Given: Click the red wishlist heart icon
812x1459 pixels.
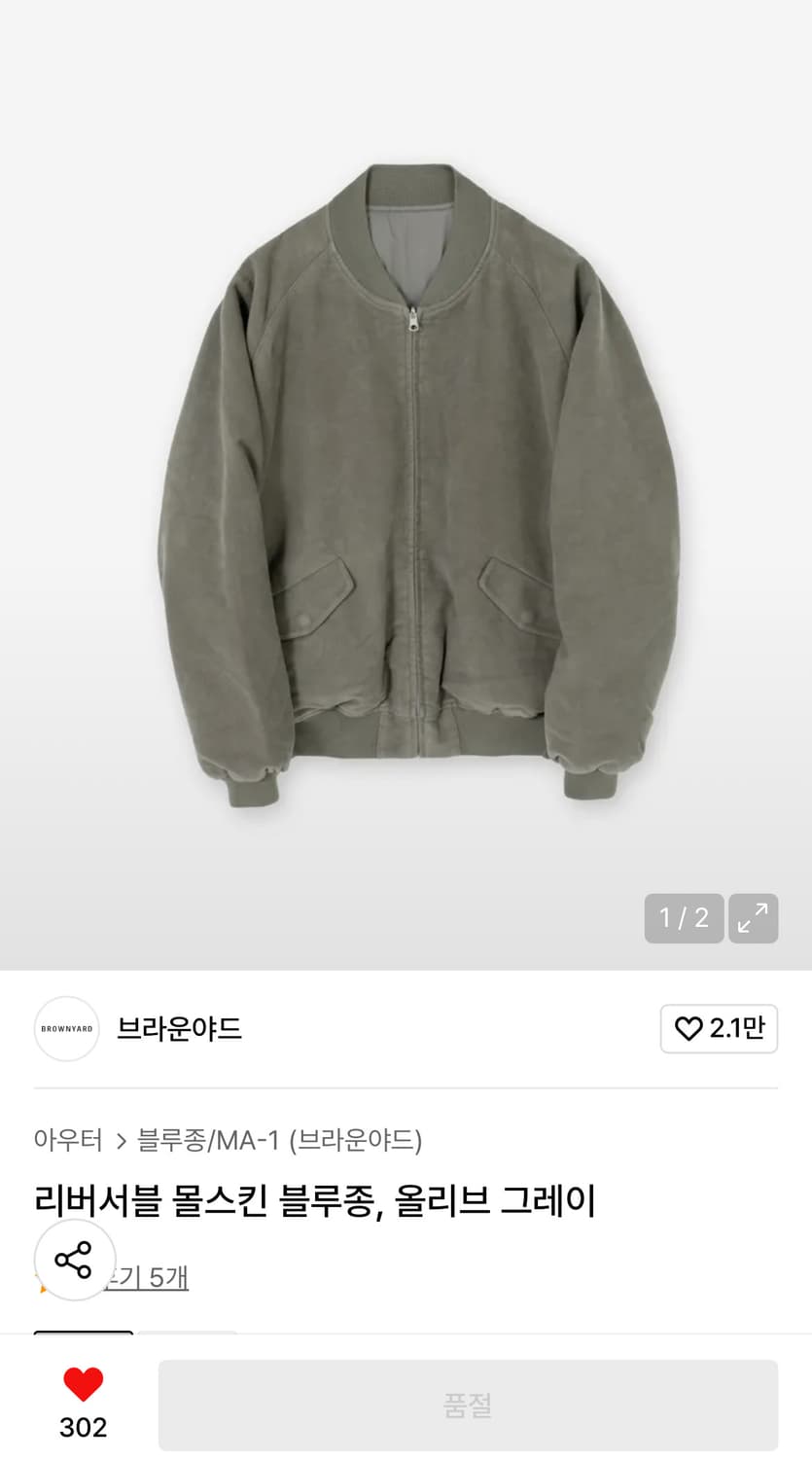Looking at the screenshot, I should [x=84, y=1380].
